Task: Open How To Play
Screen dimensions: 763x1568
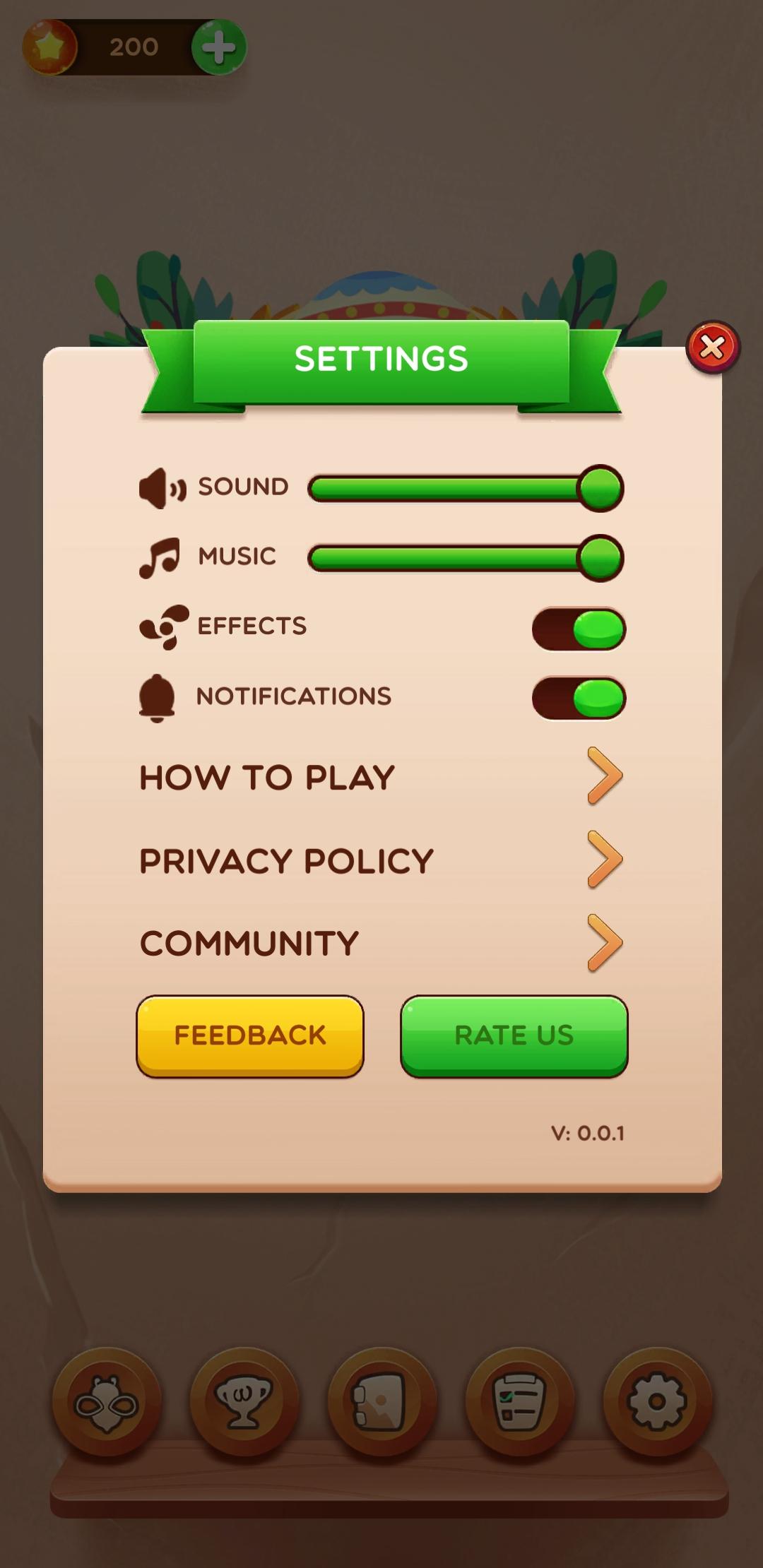Action: pos(381,777)
